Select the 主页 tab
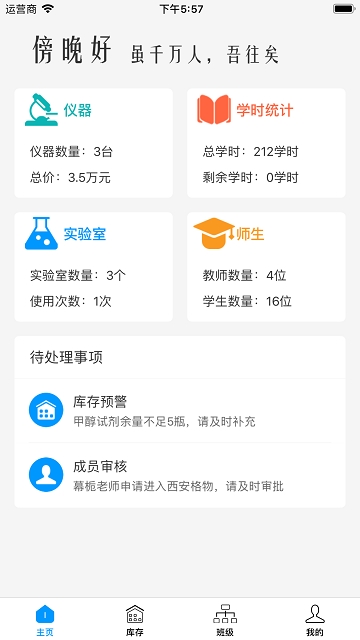360x640 pixels. tap(45, 620)
